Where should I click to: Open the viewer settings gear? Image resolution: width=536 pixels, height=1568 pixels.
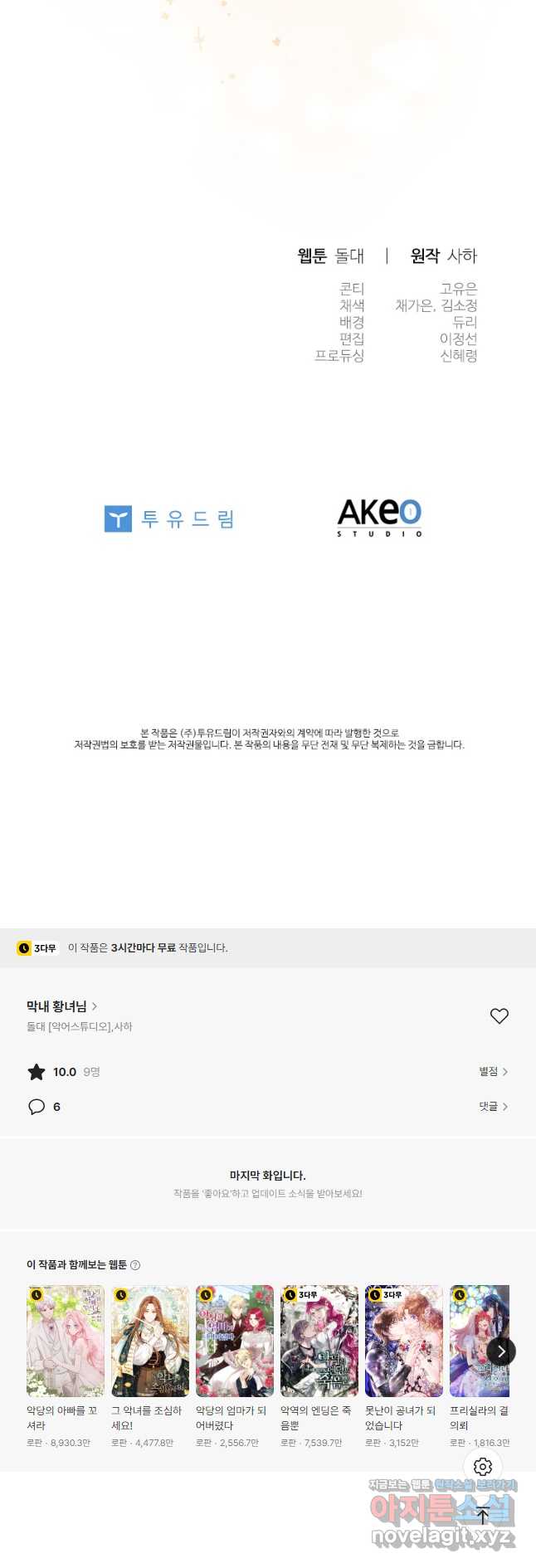point(483,1467)
